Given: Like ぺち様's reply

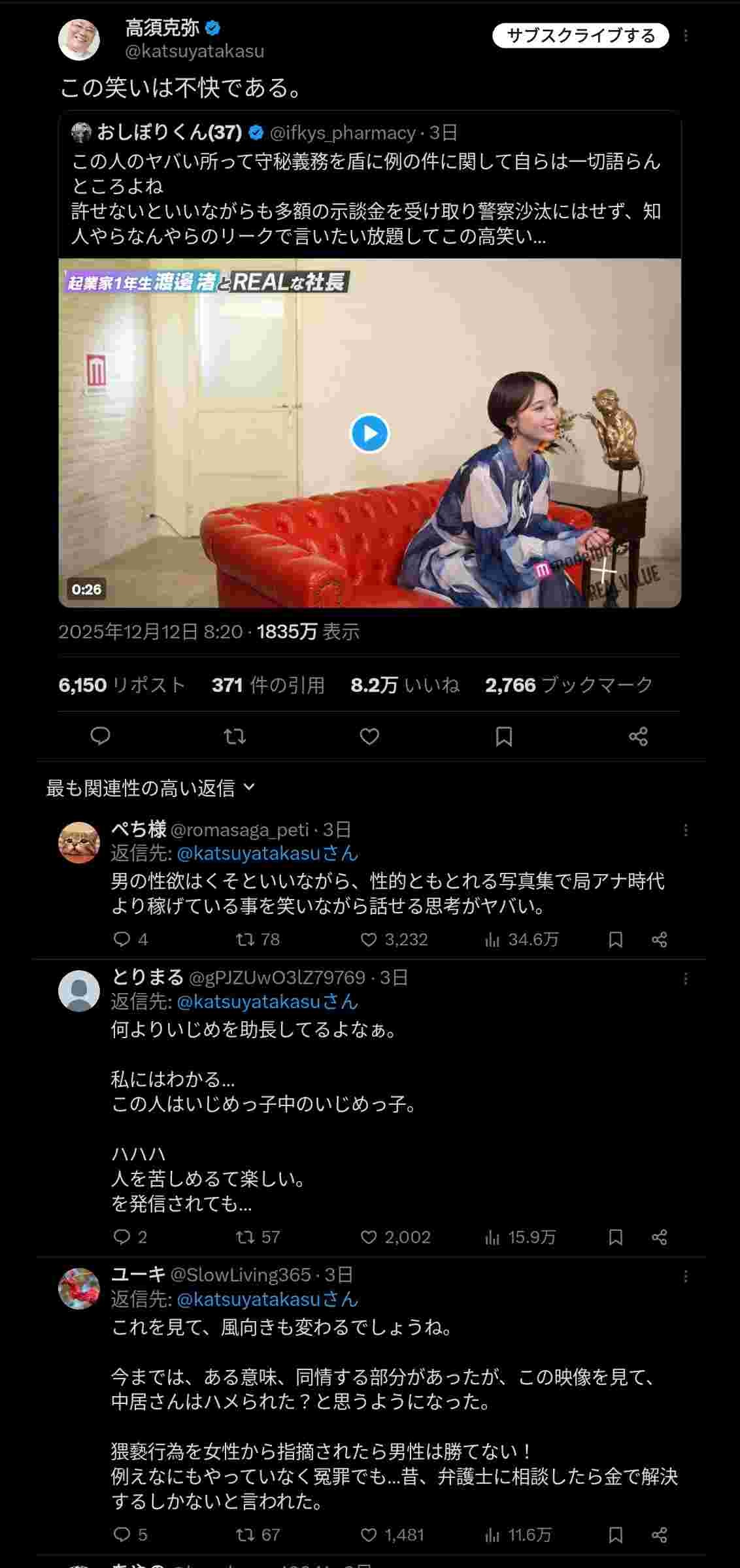Looking at the screenshot, I should [x=369, y=939].
